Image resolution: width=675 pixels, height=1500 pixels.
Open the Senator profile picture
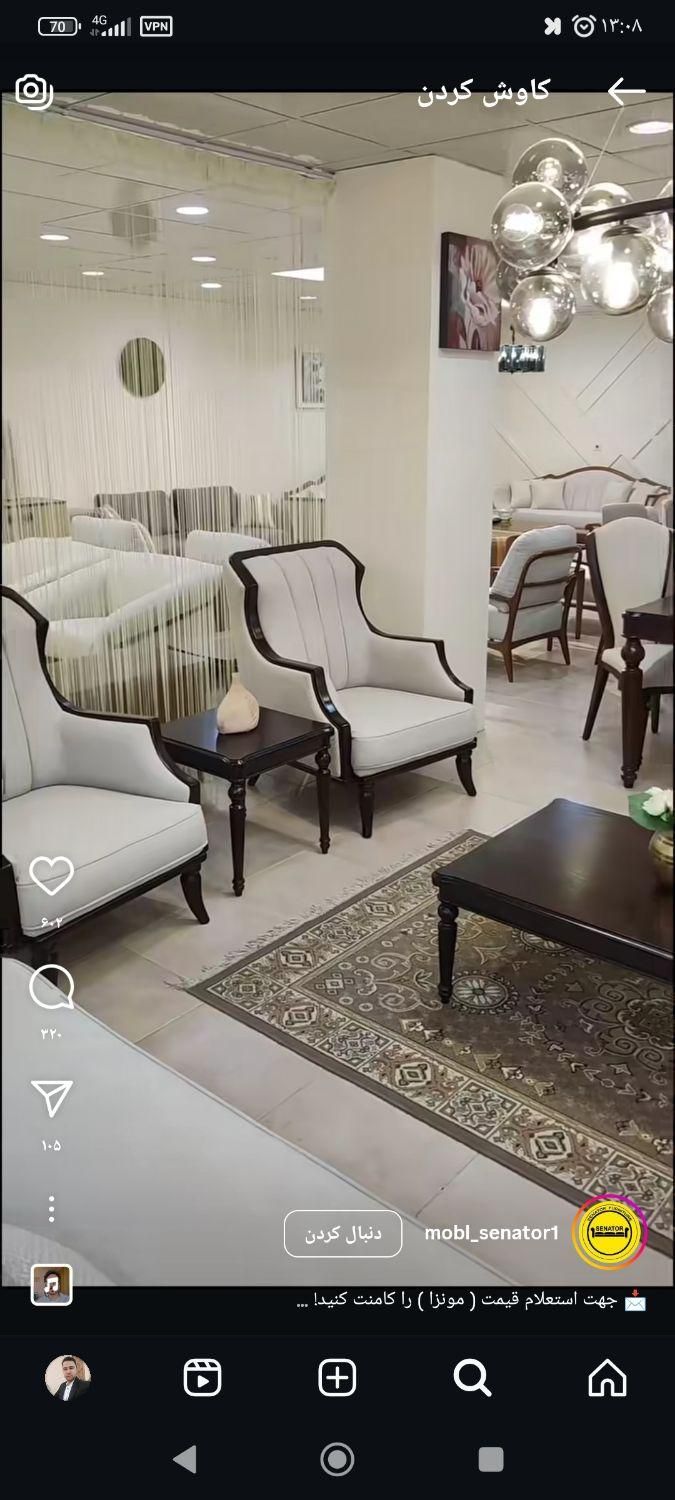(x=610, y=1232)
